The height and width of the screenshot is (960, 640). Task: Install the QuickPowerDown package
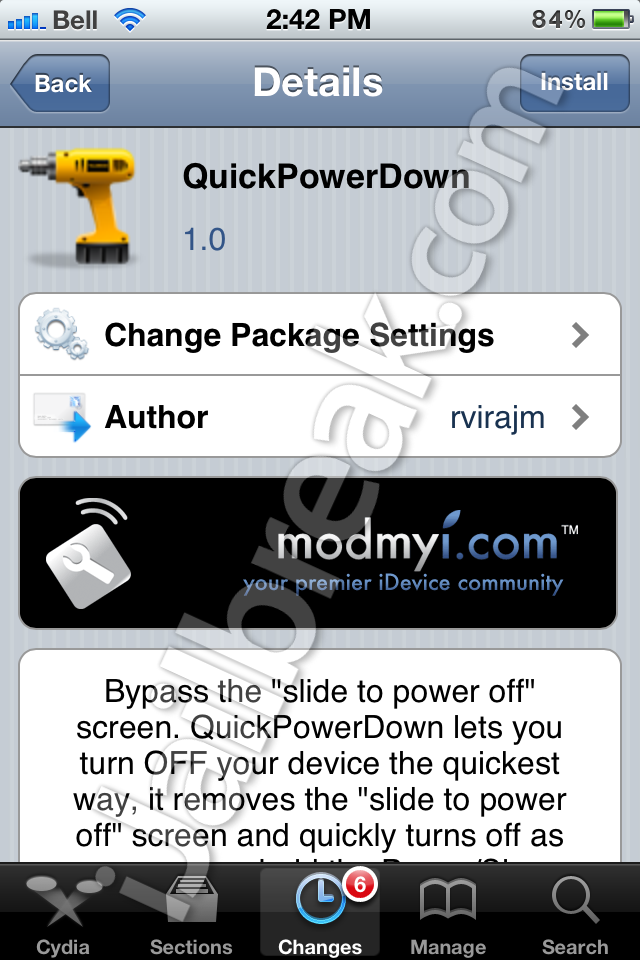pyautogui.click(x=574, y=83)
